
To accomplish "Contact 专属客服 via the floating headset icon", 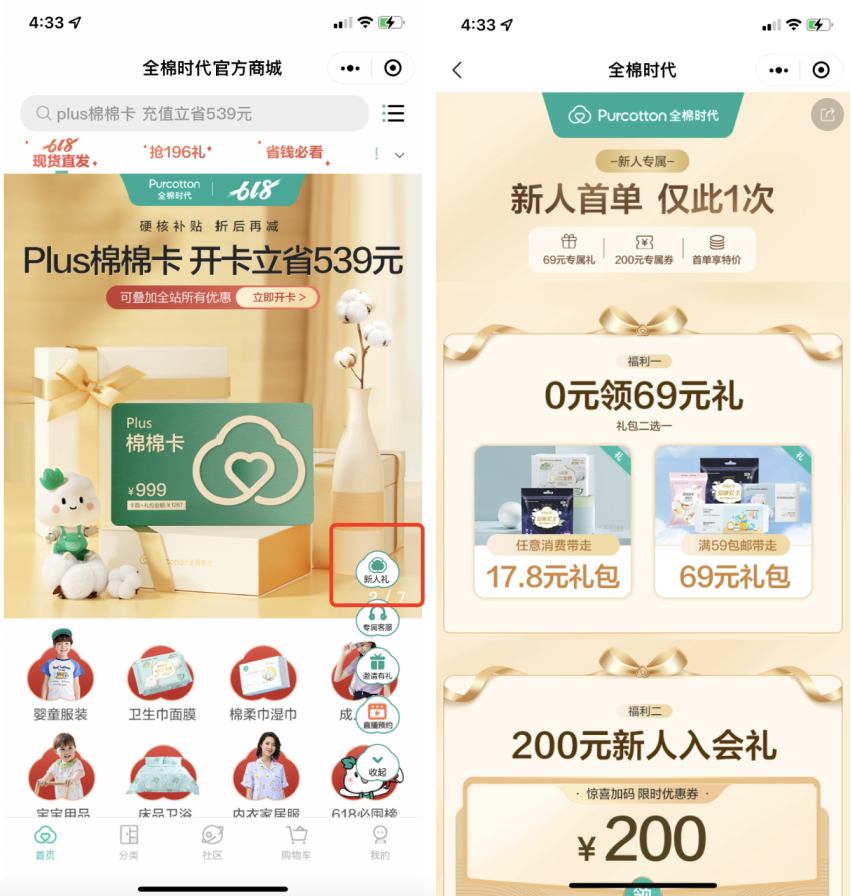I will click(377, 619).
